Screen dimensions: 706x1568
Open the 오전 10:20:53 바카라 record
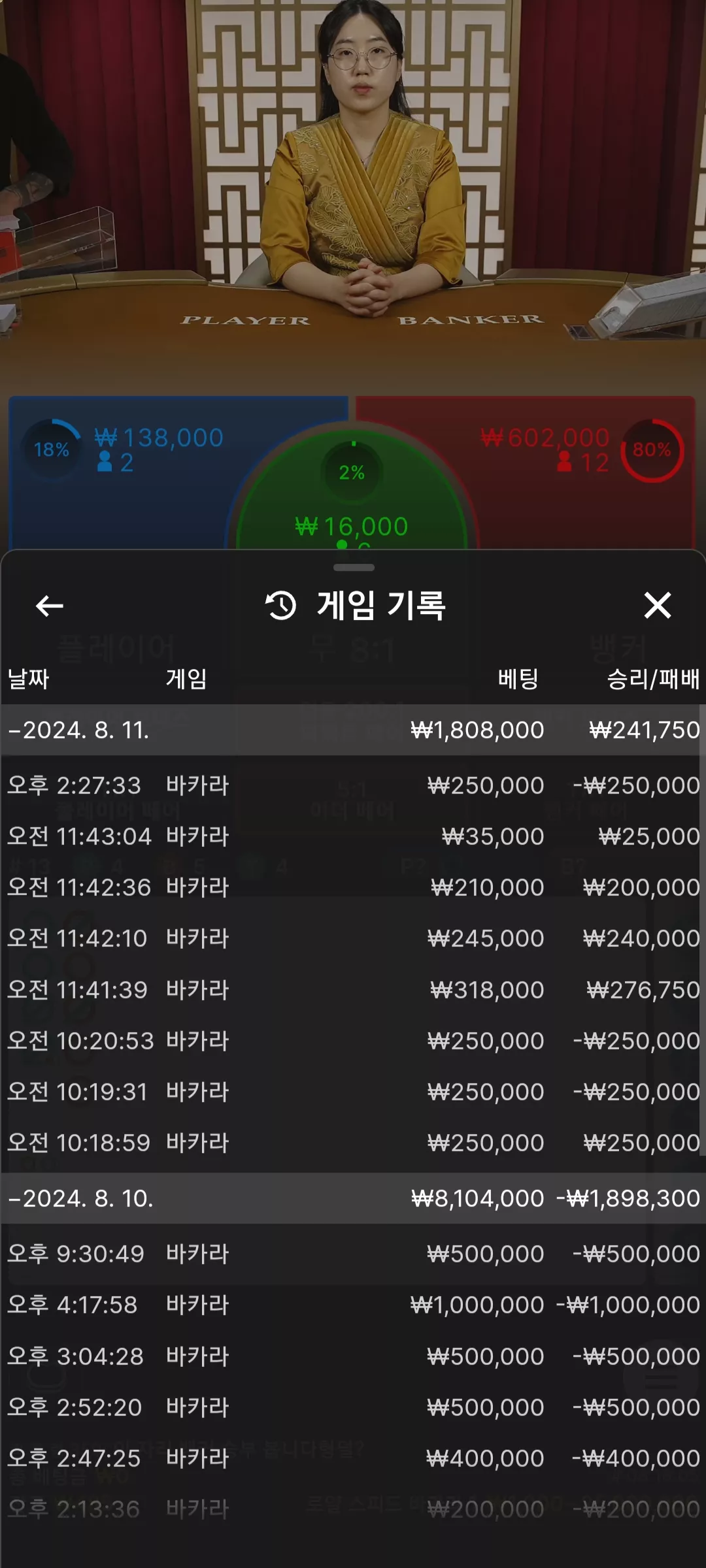coord(353,1040)
